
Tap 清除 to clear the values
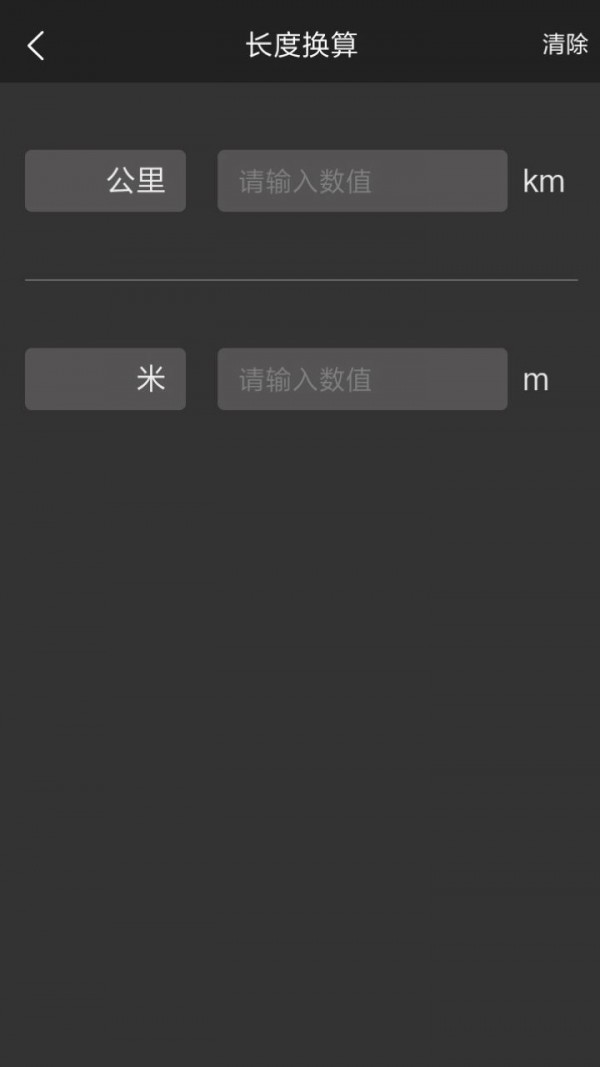click(x=564, y=45)
